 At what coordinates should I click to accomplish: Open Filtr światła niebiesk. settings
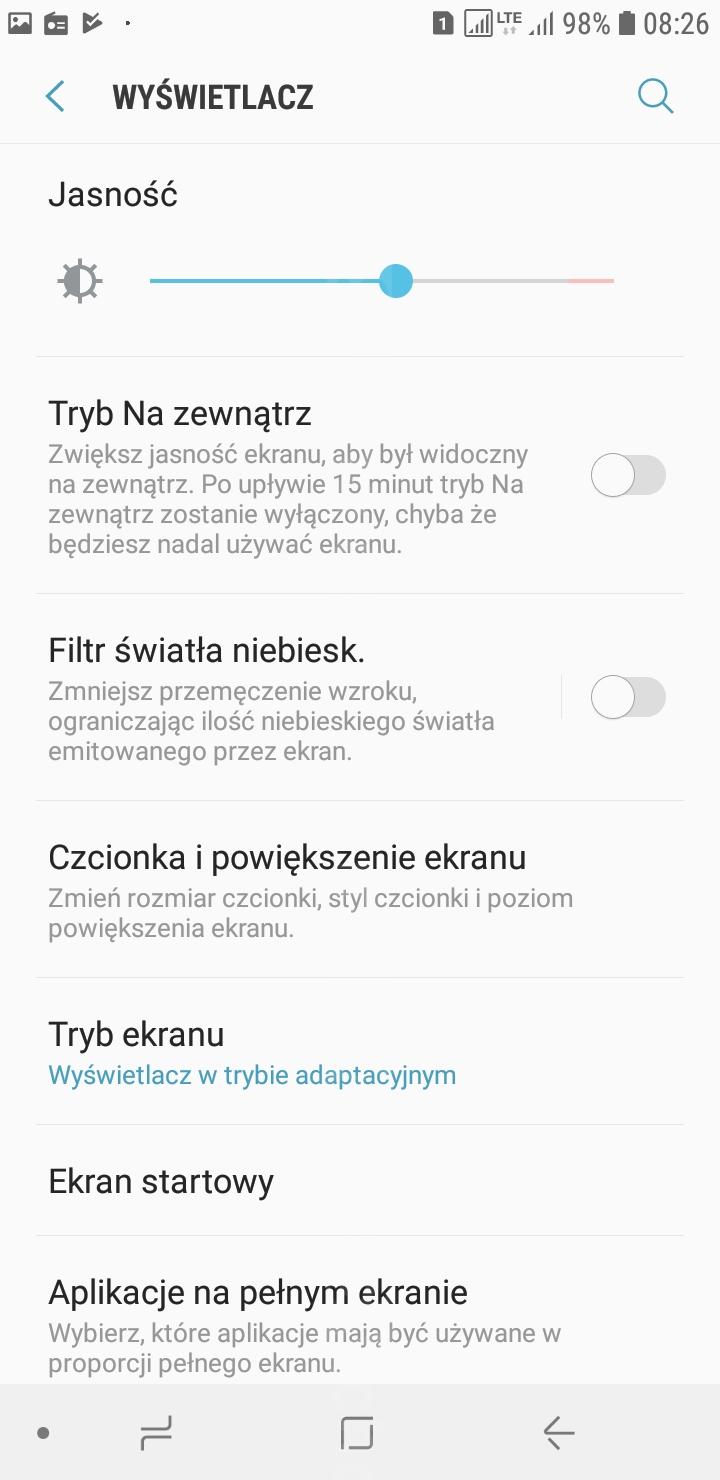[300, 698]
